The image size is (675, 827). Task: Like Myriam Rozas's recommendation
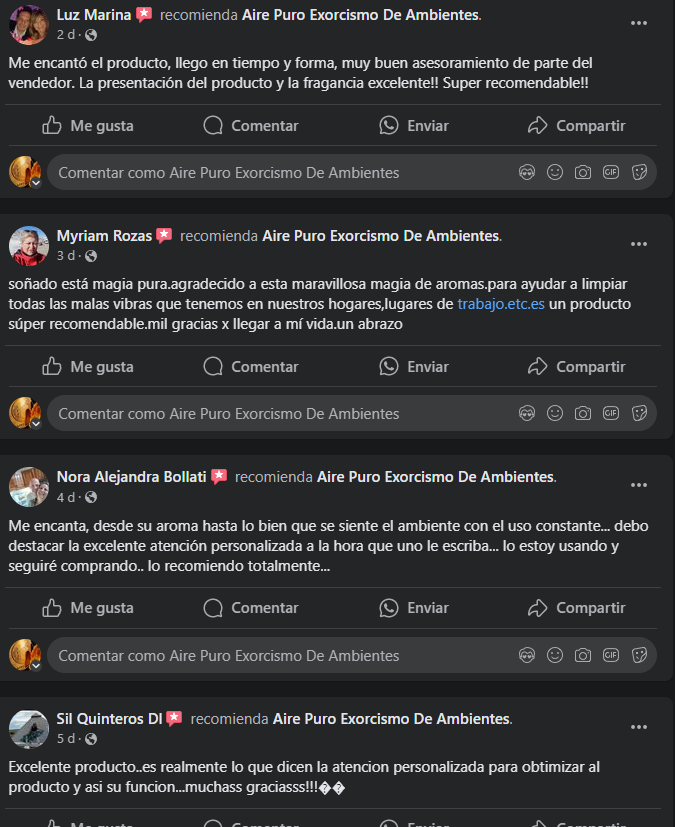88,367
